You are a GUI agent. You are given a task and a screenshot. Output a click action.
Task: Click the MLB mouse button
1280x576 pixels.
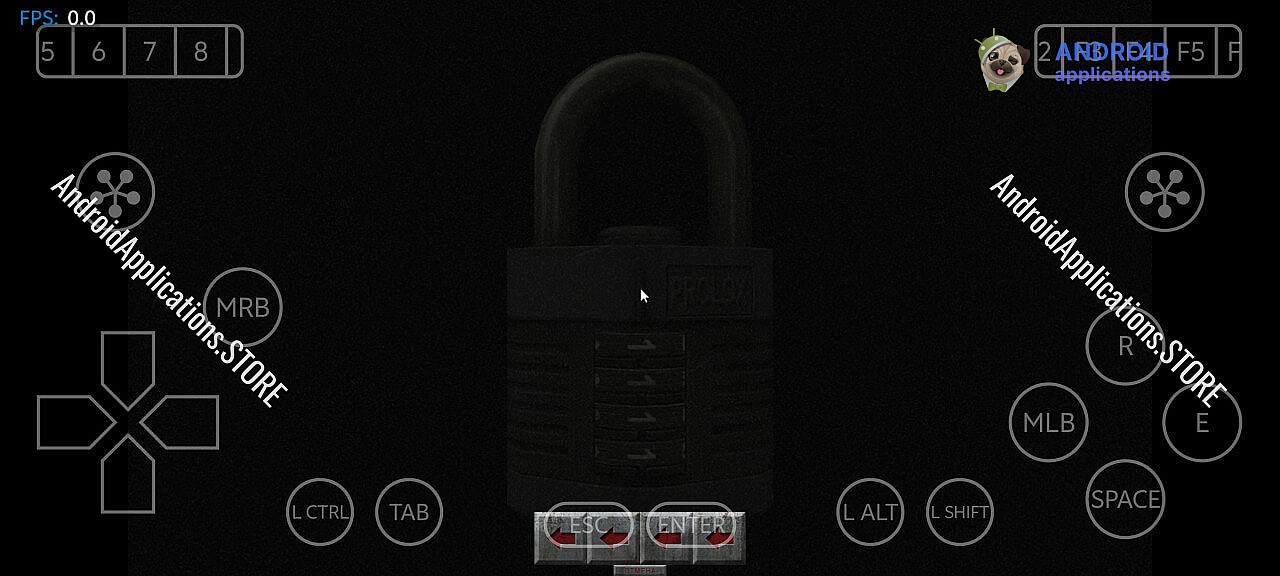[1048, 423]
